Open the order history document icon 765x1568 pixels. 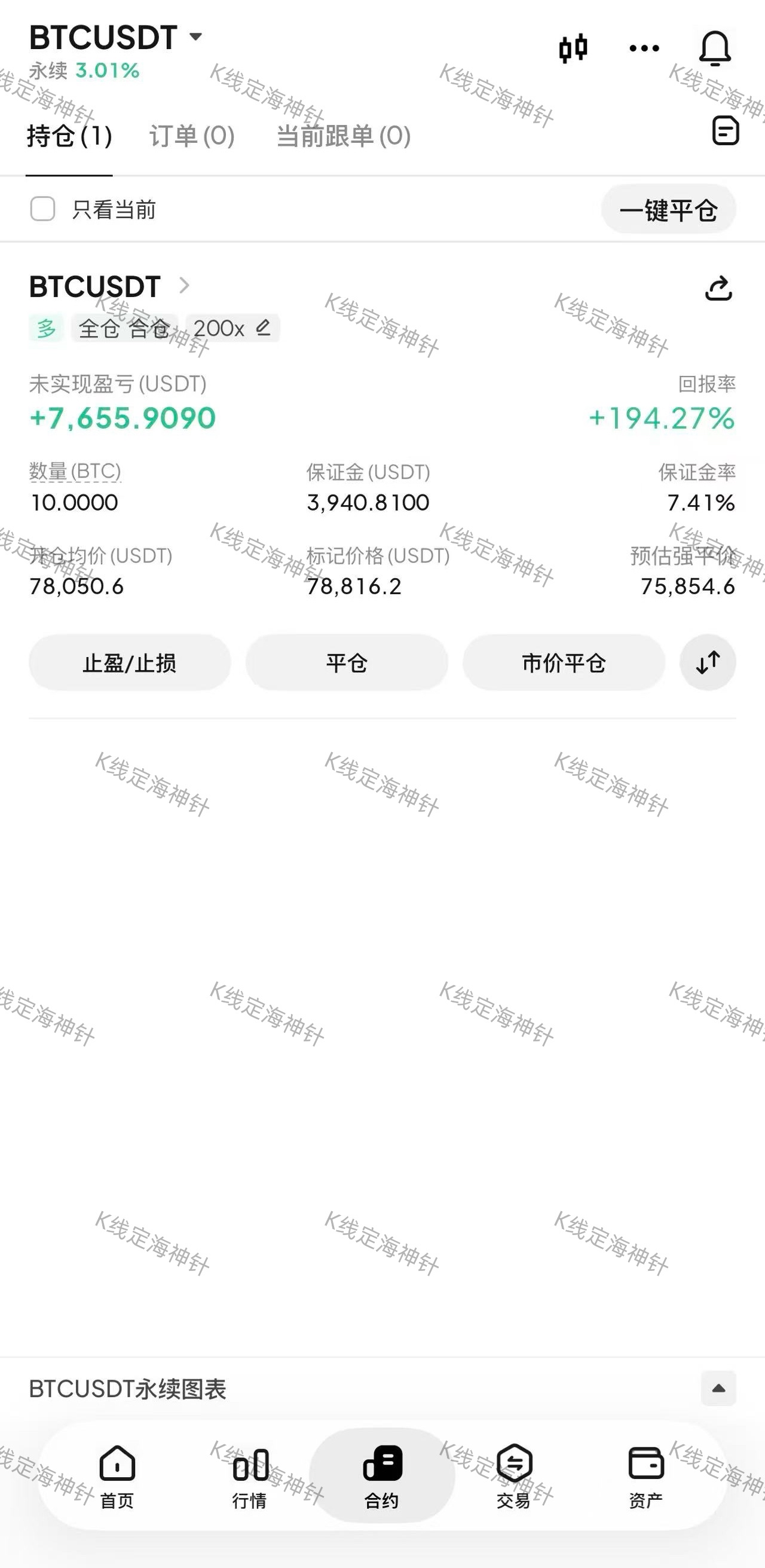725,130
